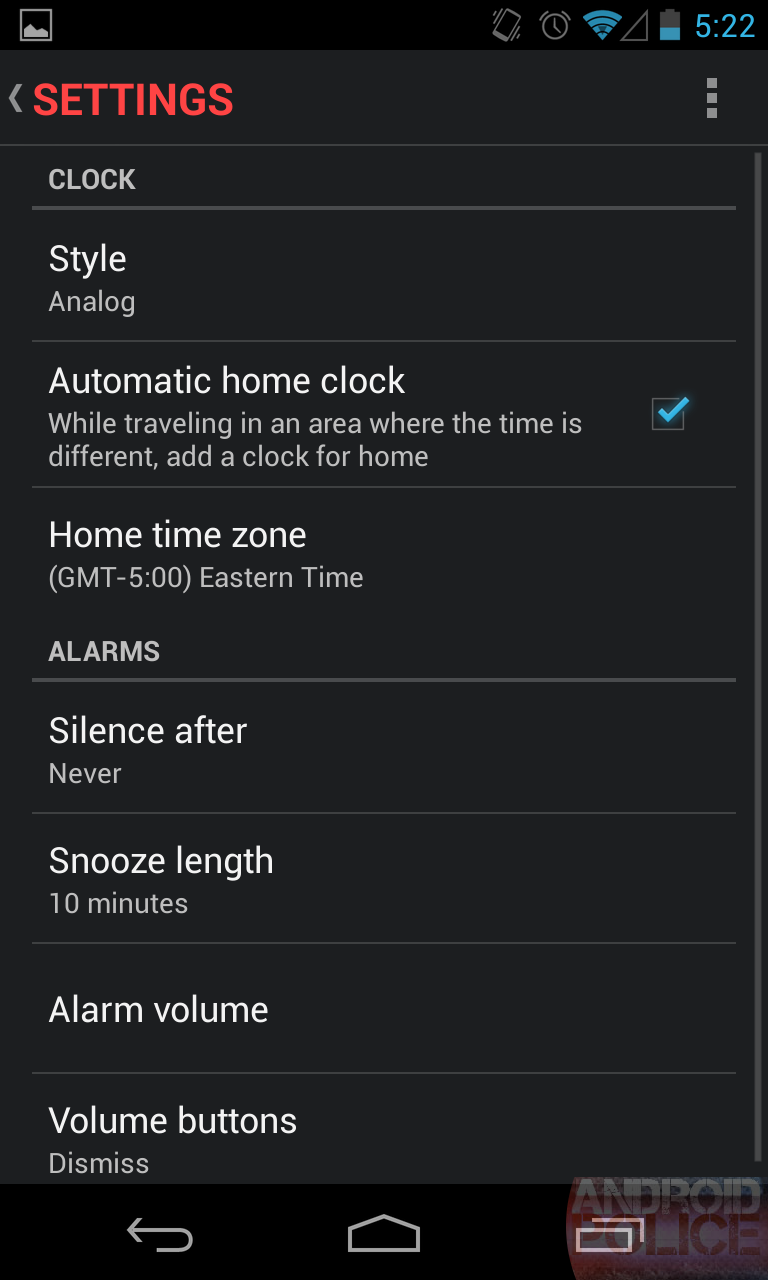This screenshot has height=1280, width=768.
Task: Open the overflow menu
Action: [711, 99]
